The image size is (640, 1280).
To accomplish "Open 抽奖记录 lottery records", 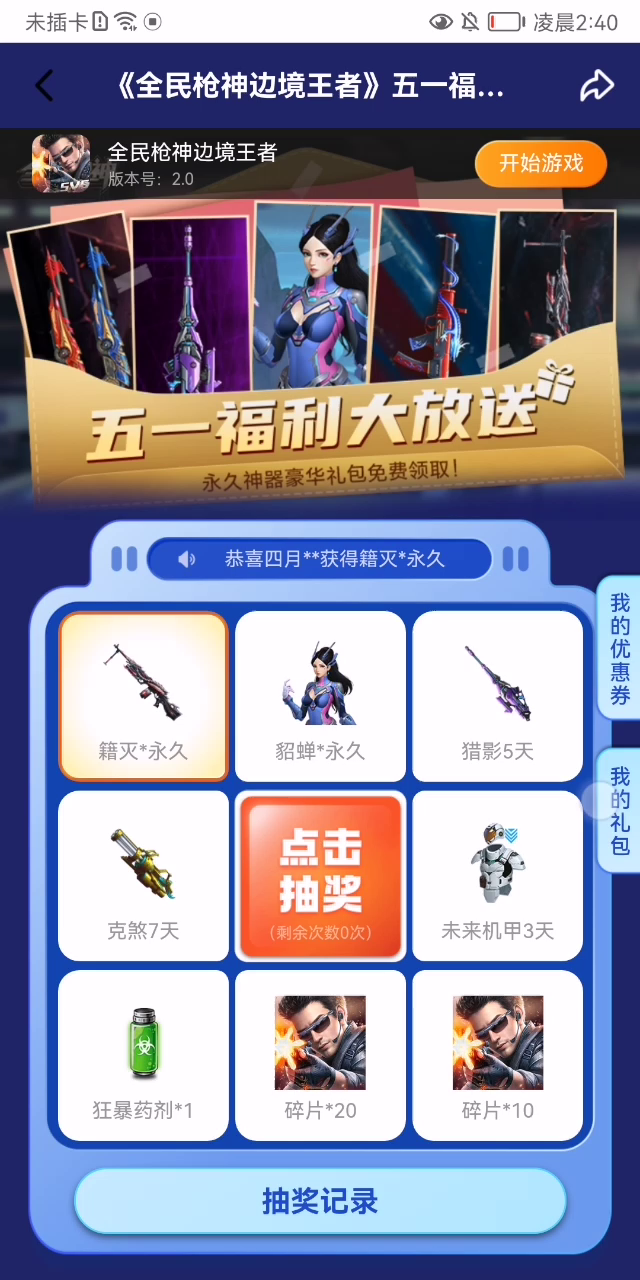I will [320, 1201].
